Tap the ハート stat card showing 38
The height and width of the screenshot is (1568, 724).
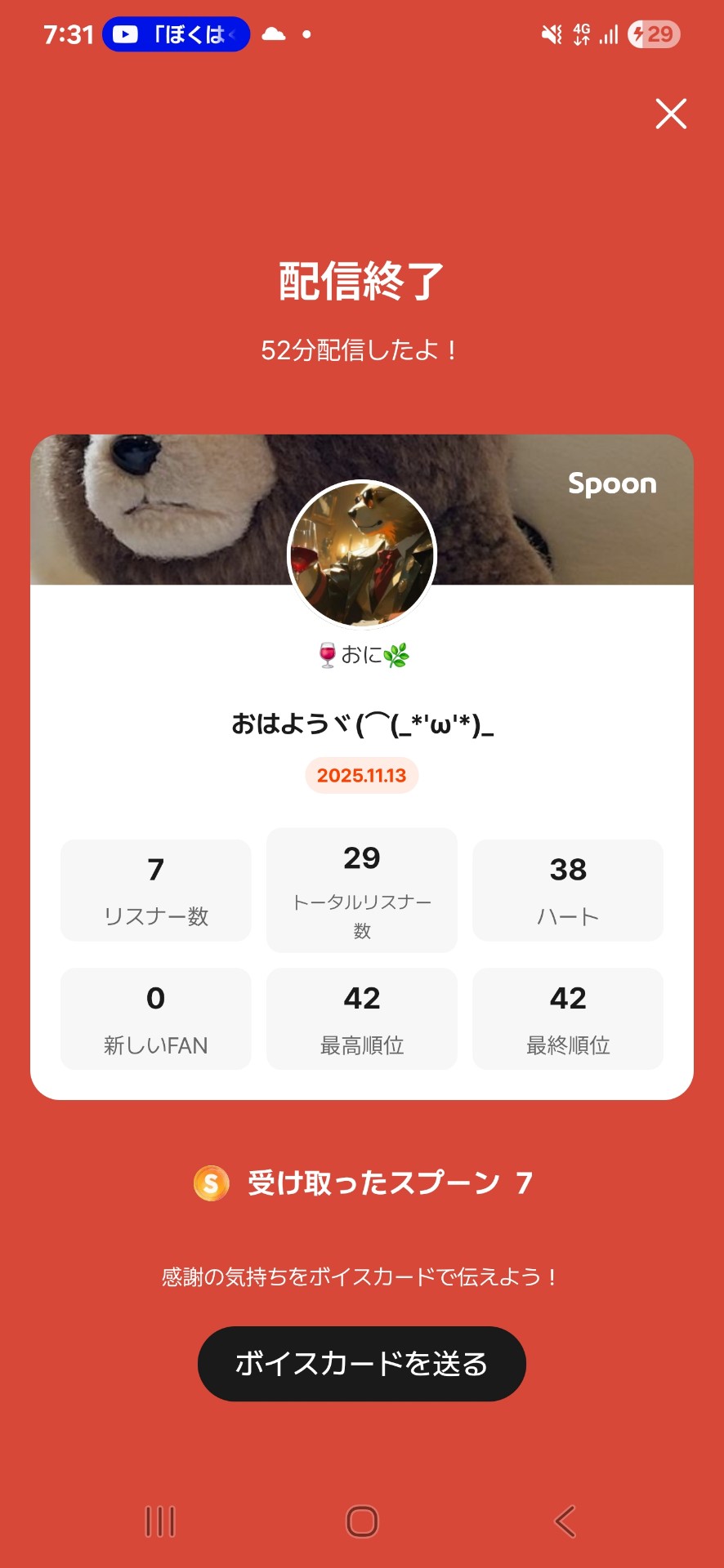point(567,889)
